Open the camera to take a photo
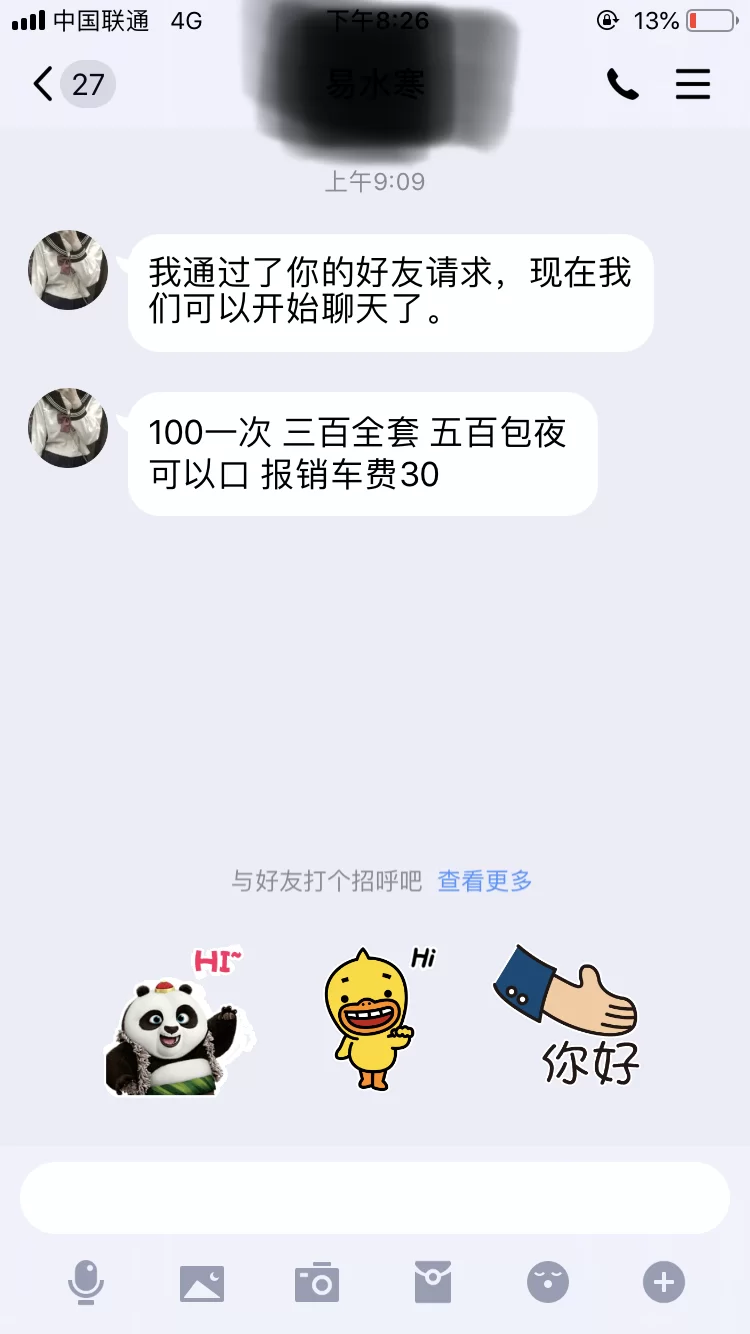This screenshot has width=750, height=1334. pyautogui.click(x=317, y=1282)
